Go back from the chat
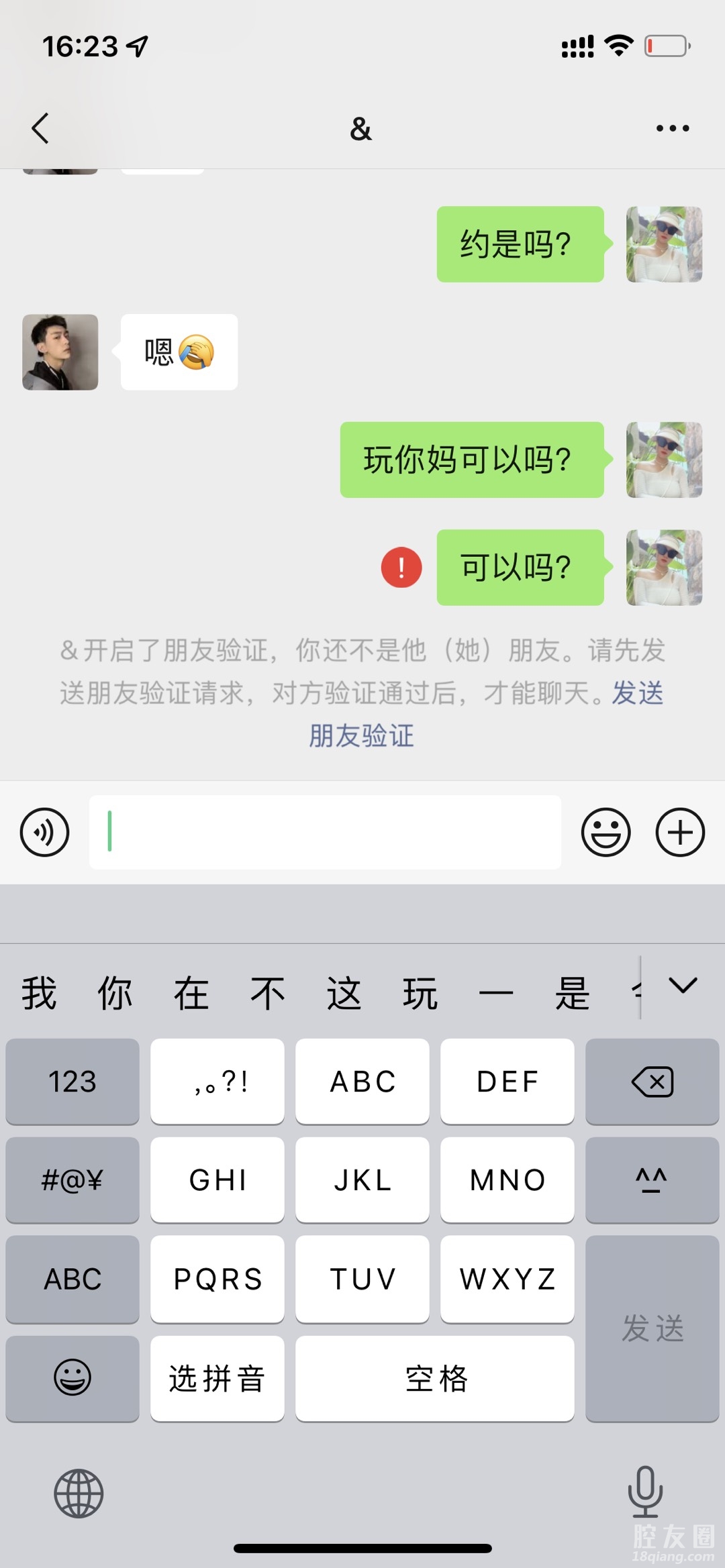 point(40,128)
